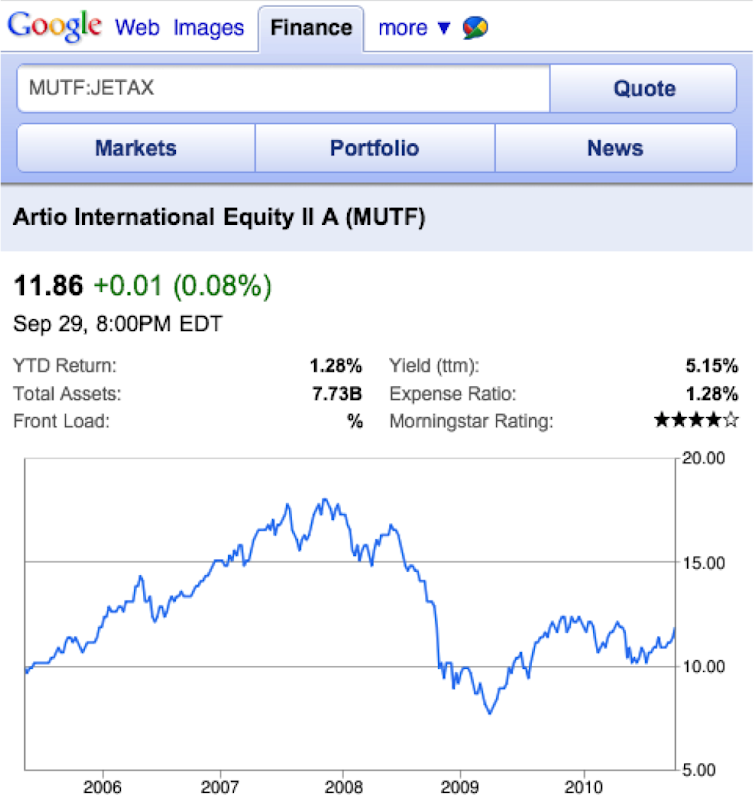Select the Finance tab
754x800 pixels.
(x=311, y=27)
